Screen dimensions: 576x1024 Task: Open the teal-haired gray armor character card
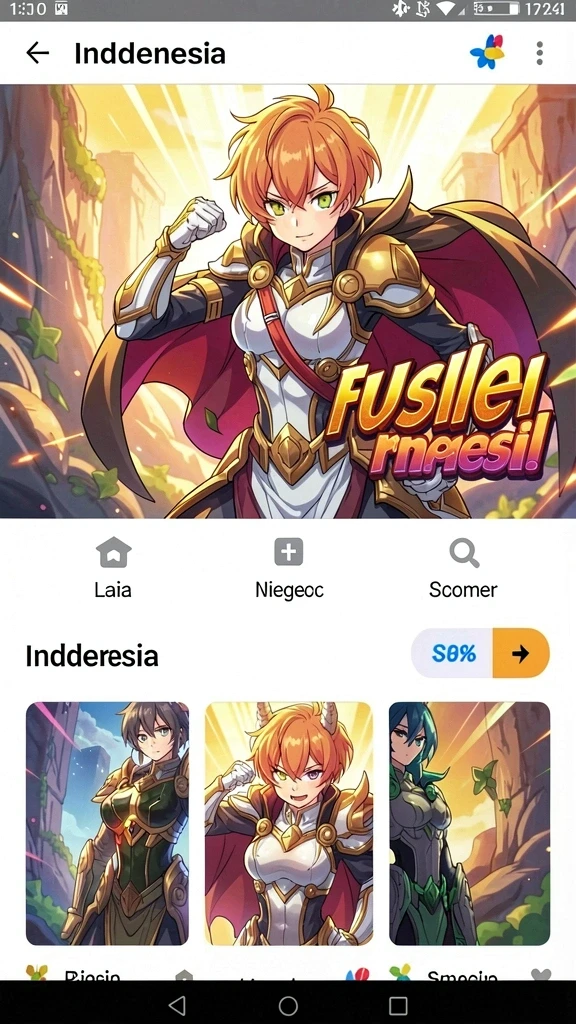pyautogui.click(x=470, y=824)
